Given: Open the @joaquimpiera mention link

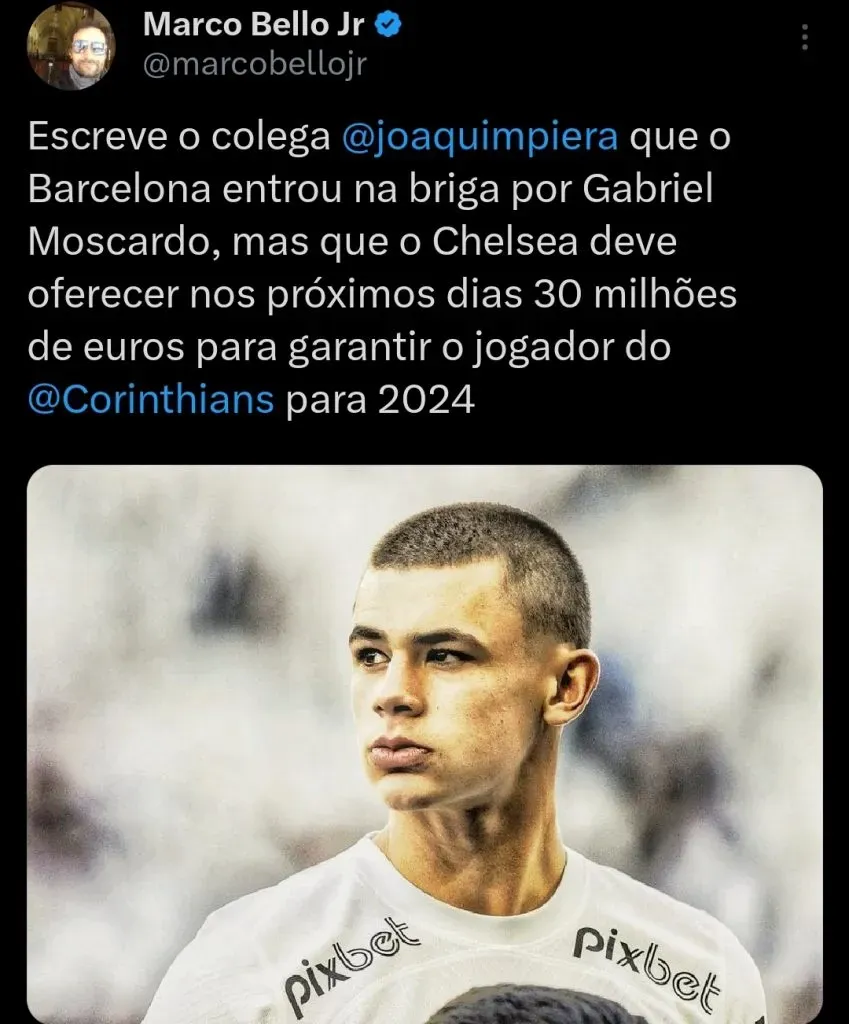Looking at the screenshot, I should [x=480, y=137].
